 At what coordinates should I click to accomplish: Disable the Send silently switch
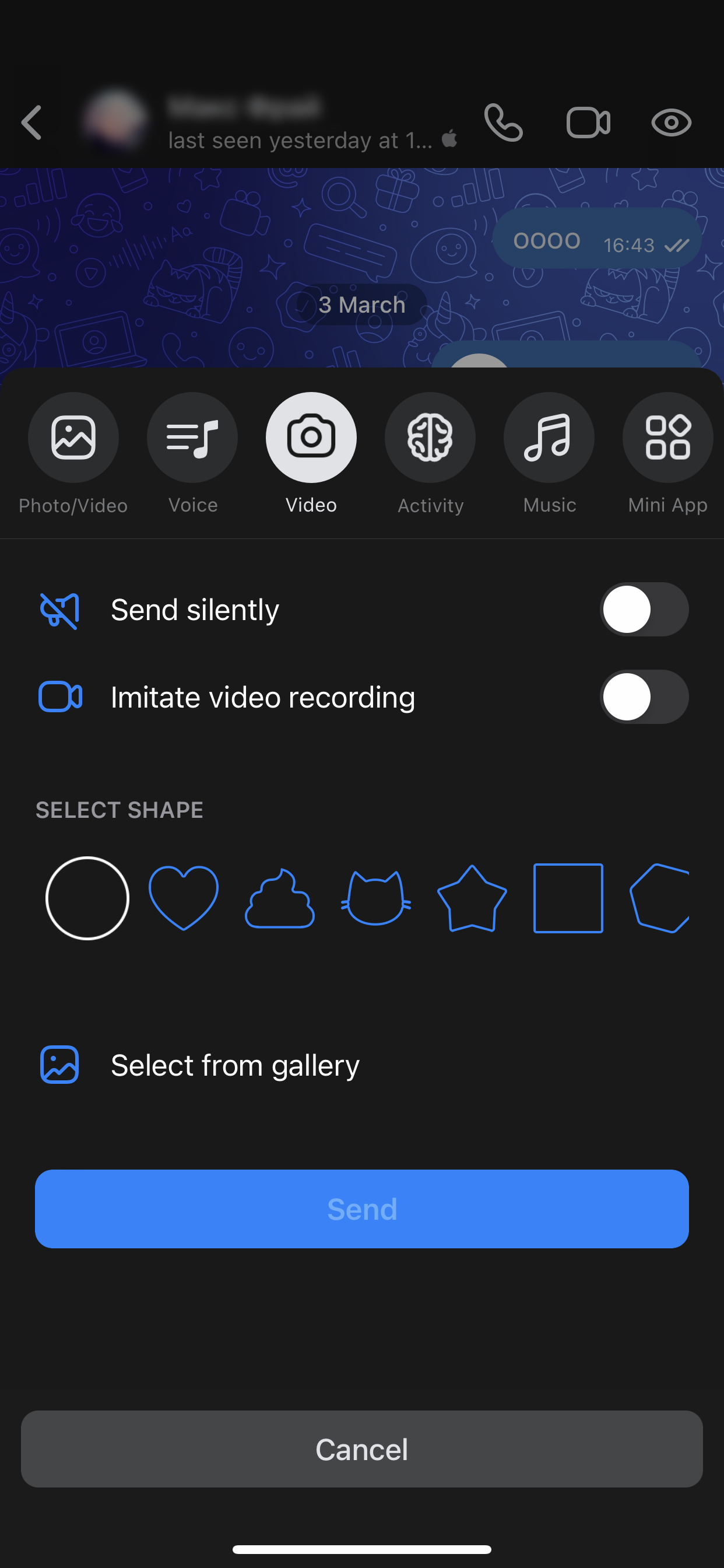coord(643,608)
